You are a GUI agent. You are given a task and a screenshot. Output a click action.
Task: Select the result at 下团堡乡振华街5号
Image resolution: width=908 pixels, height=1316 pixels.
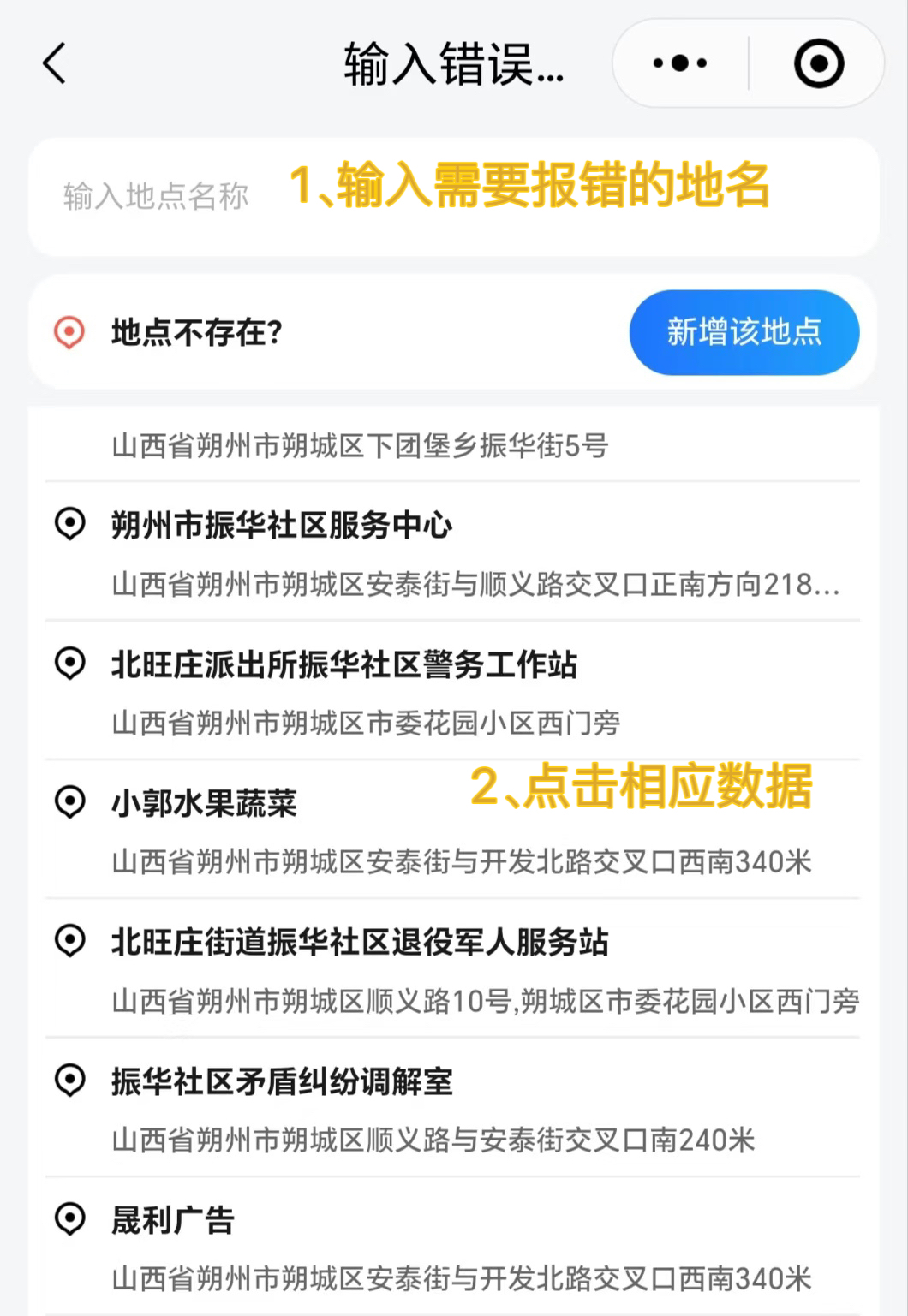pos(360,446)
